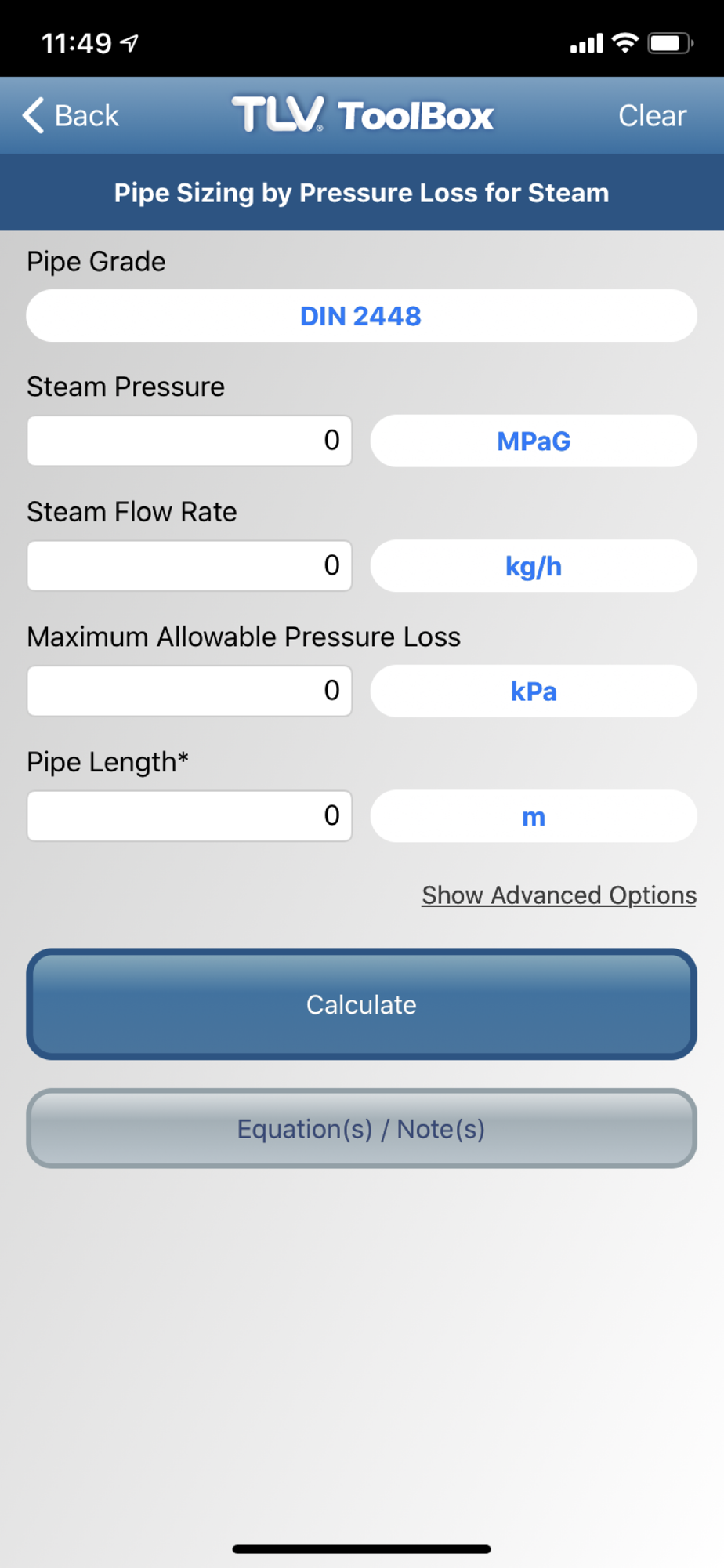Focus the Steam Pressure value field

point(190,441)
